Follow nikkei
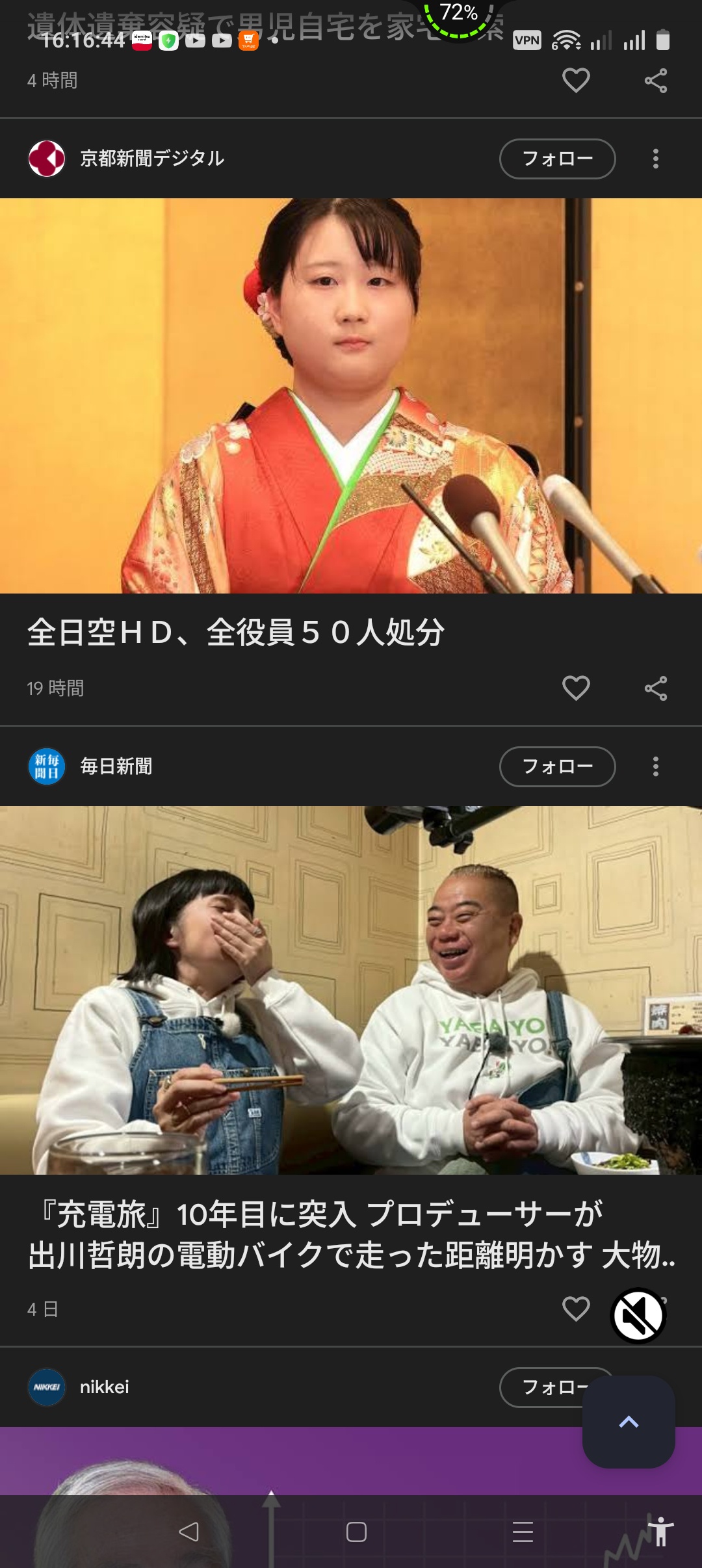702x1568 pixels. [x=543, y=1387]
